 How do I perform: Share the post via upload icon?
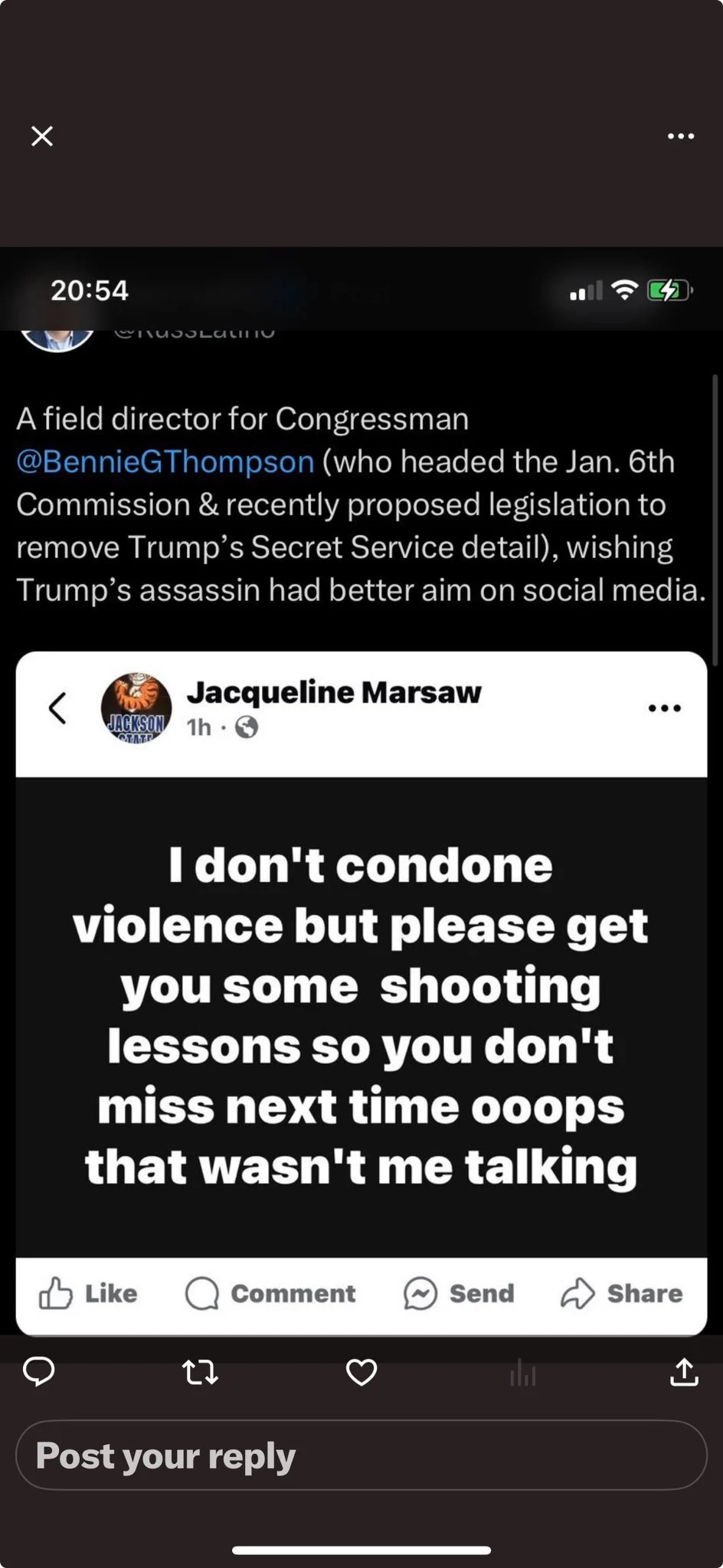tap(684, 1372)
